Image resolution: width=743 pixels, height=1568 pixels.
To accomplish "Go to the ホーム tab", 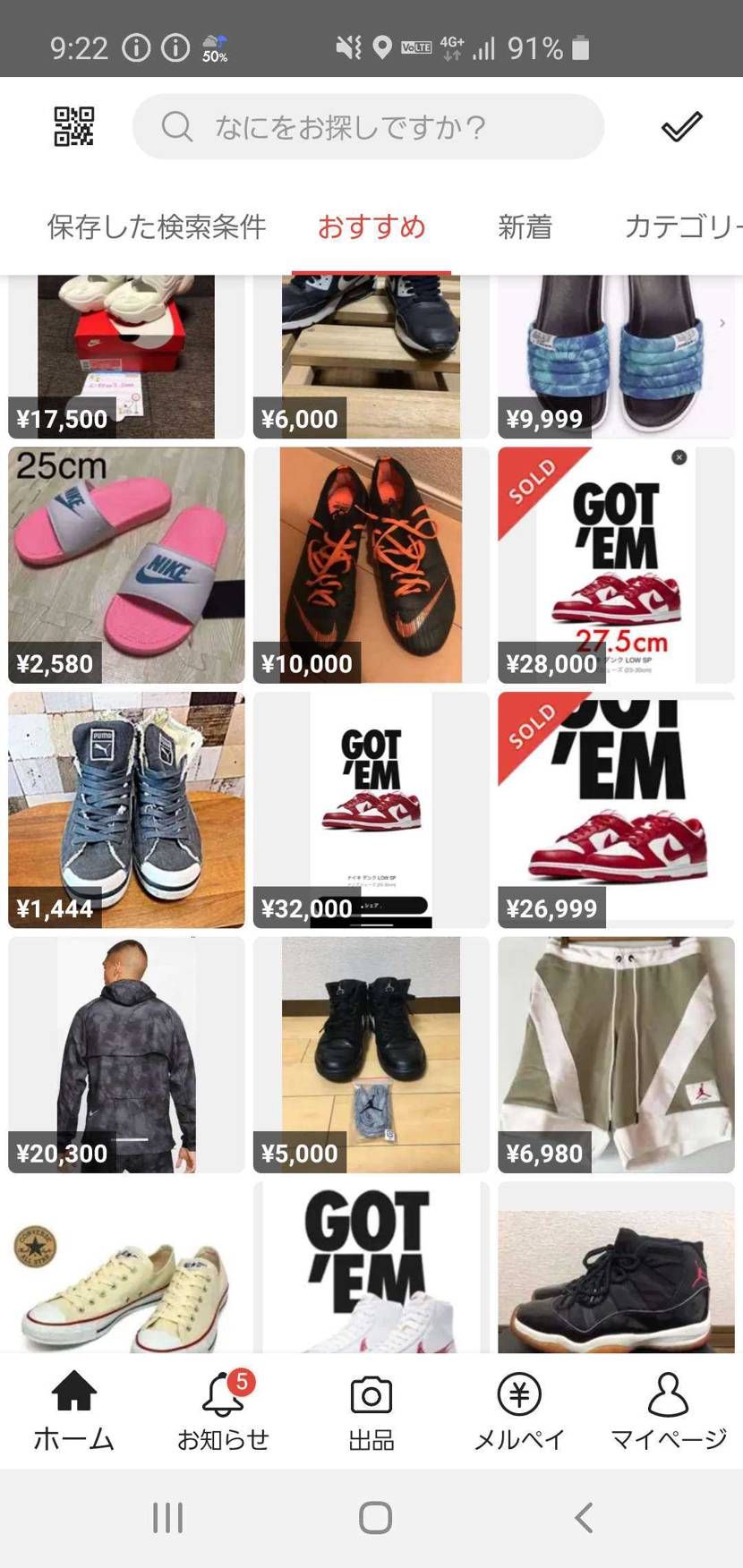I will pos(73,1410).
